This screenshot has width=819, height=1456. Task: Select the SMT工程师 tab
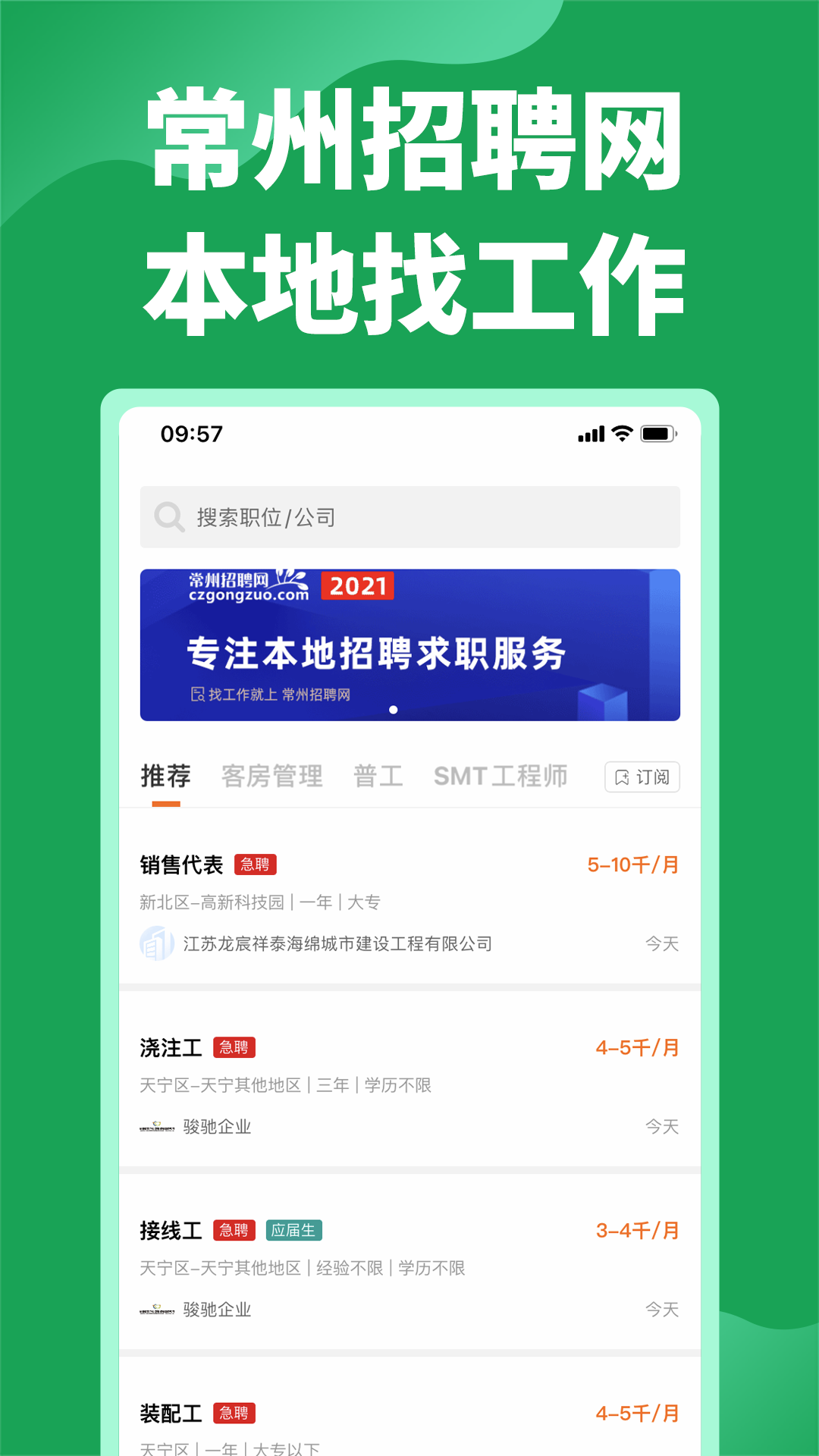click(x=502, y=775)
